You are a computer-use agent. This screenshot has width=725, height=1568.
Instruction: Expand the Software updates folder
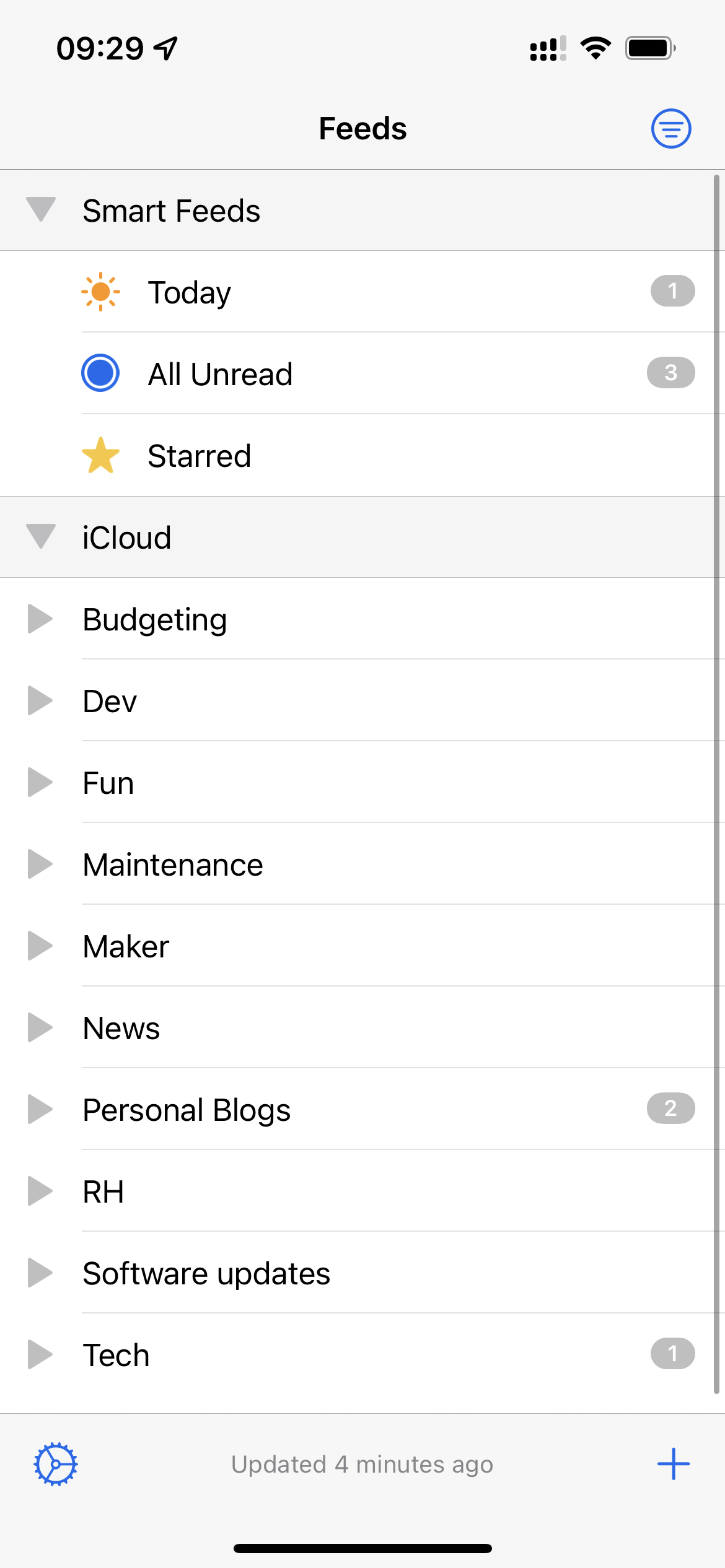(40, 1273)
